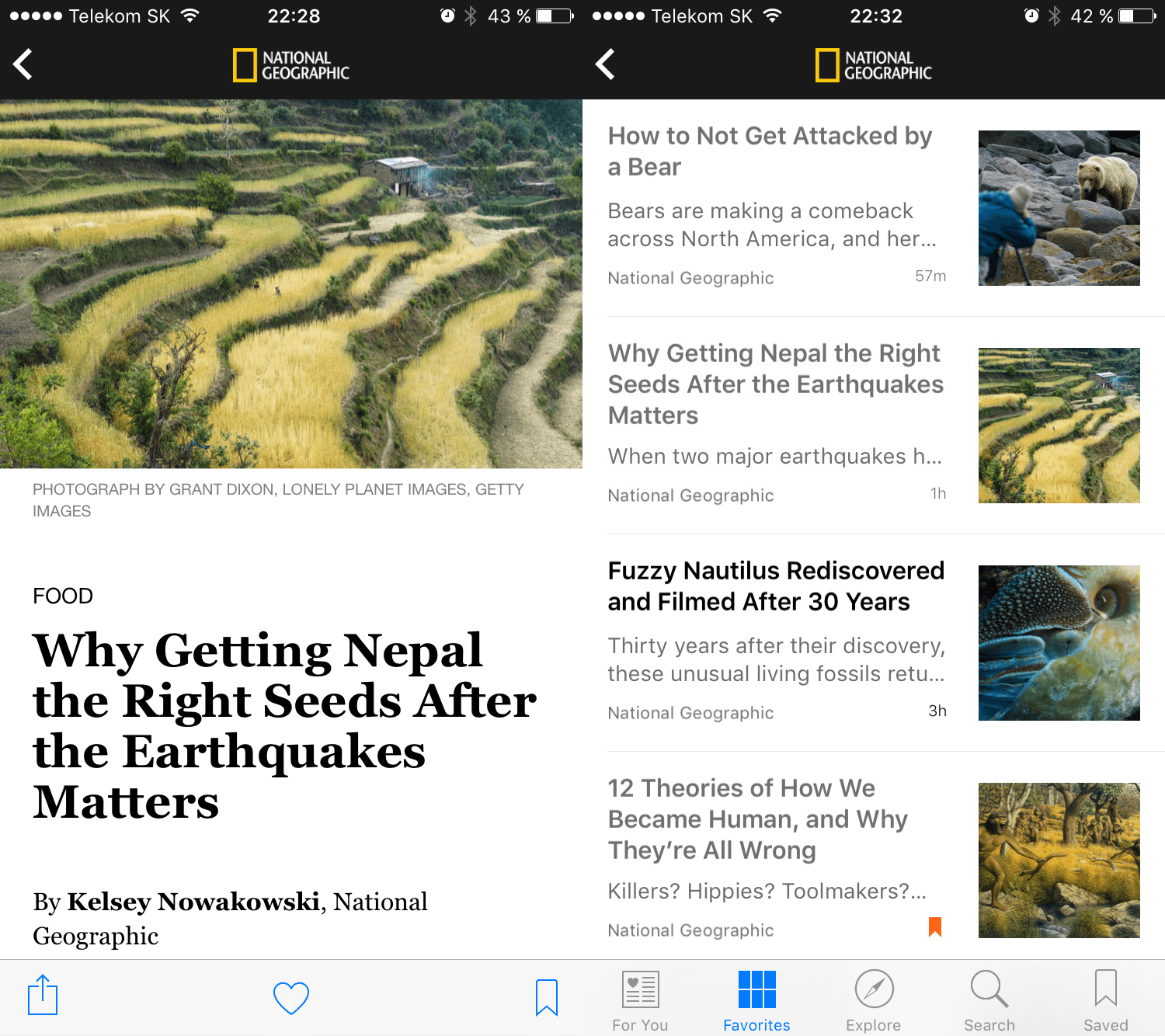The height and width of the screenshot is (1036, 1165).
Task: Open the Nepal Right Seeds article in list
Action: 775,384
